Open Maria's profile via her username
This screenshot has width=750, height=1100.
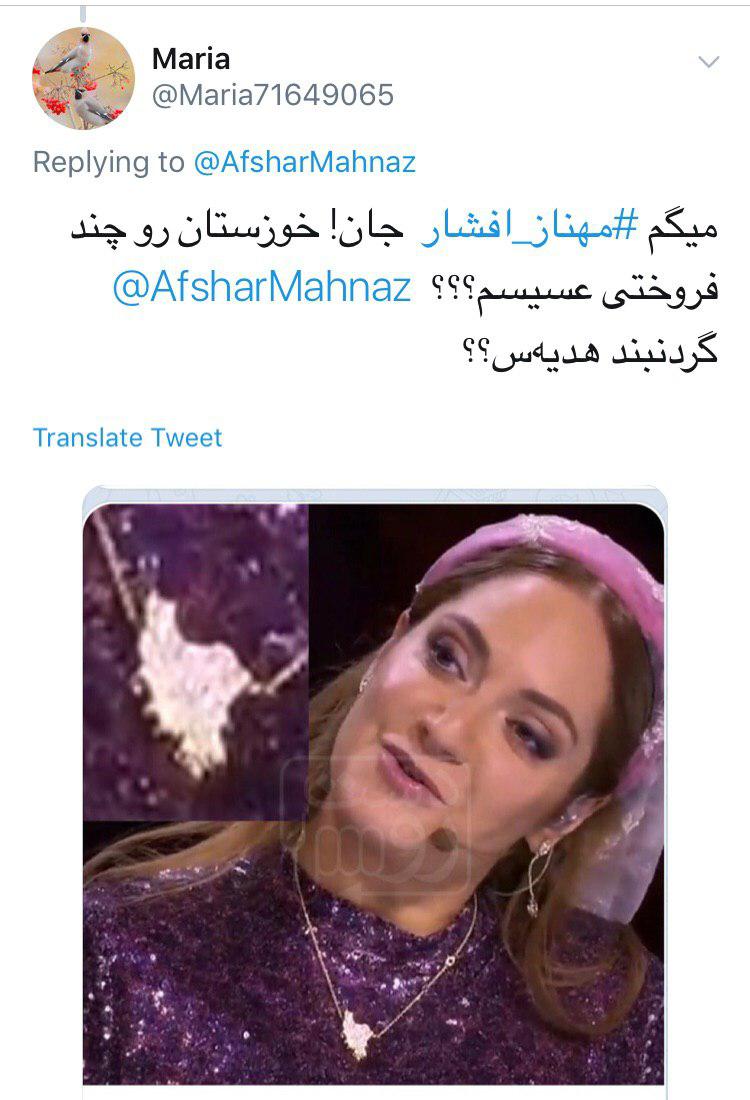click(272, 95)
